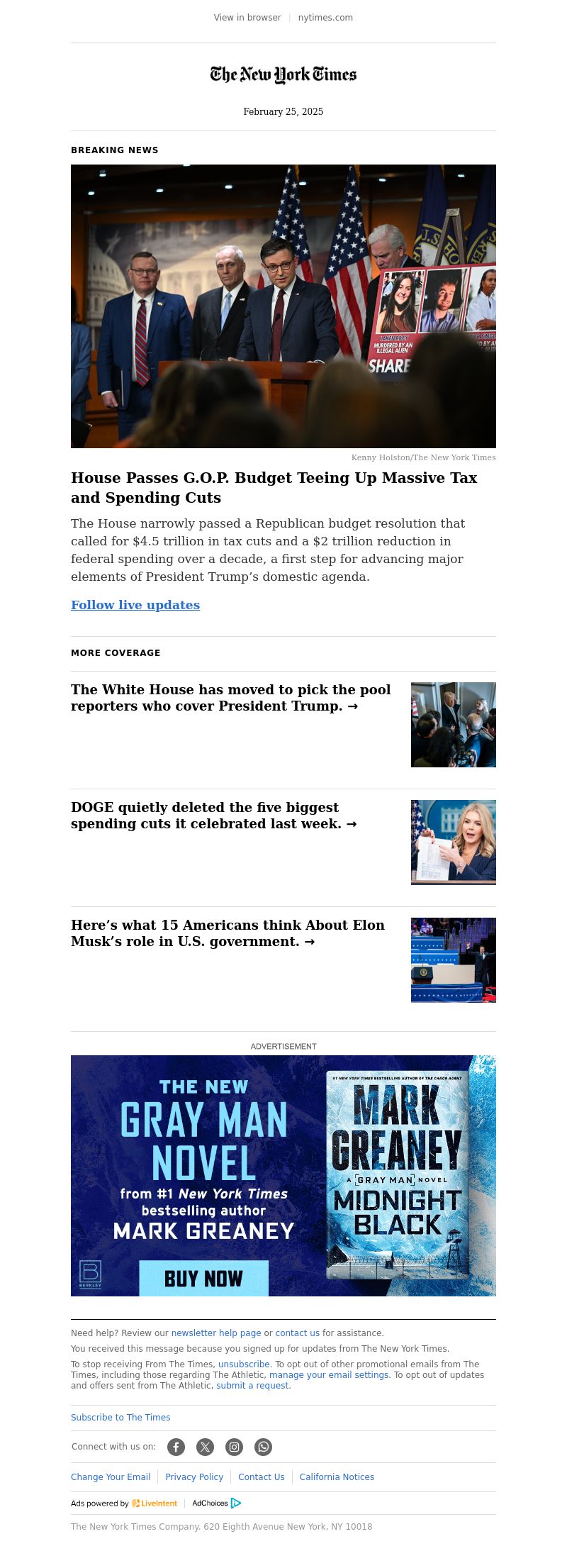This screenshot has width=567, height=1568.
Task: Open the X social icon
Action: pyautogui.click(x=206, y=1447)
